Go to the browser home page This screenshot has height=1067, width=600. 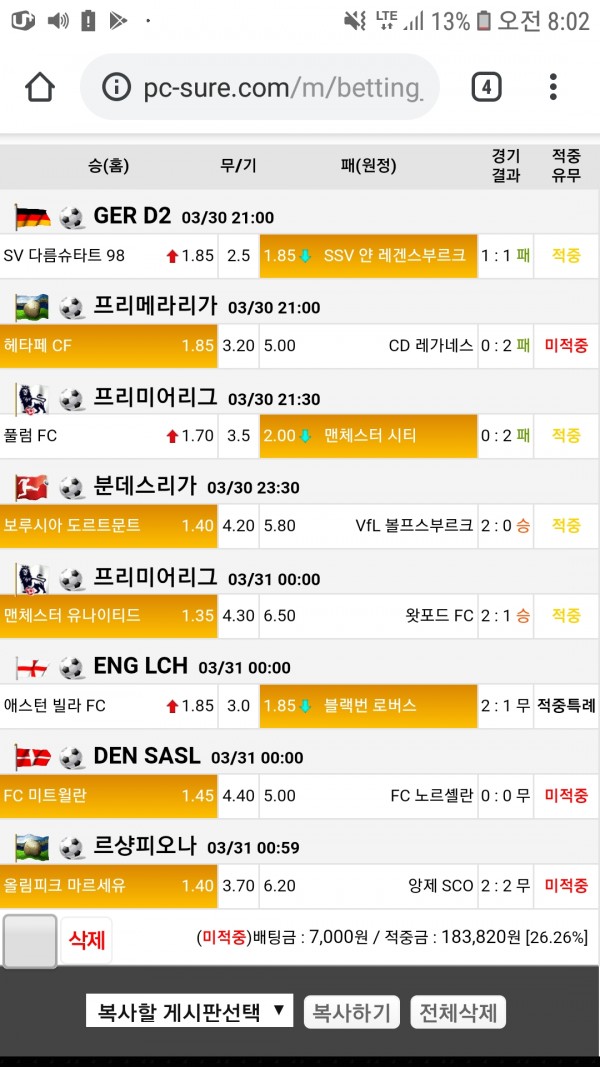pyautogui.click(x=40, y=87)
